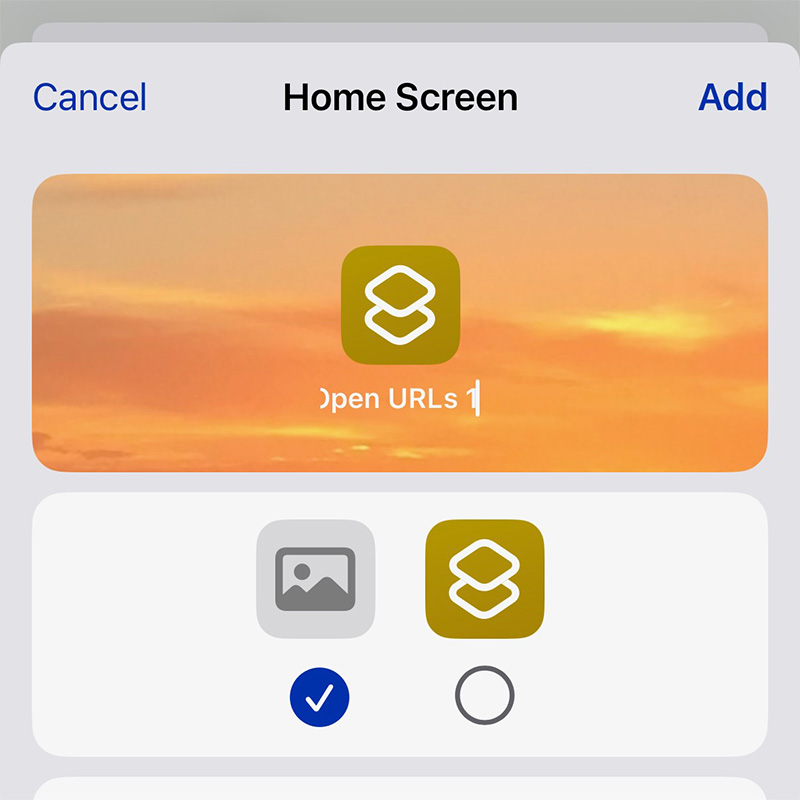Viewport: 800px width, 800px height.
Task: Tap Add to confirm shortcut
Action: click(x=732, y=97)
